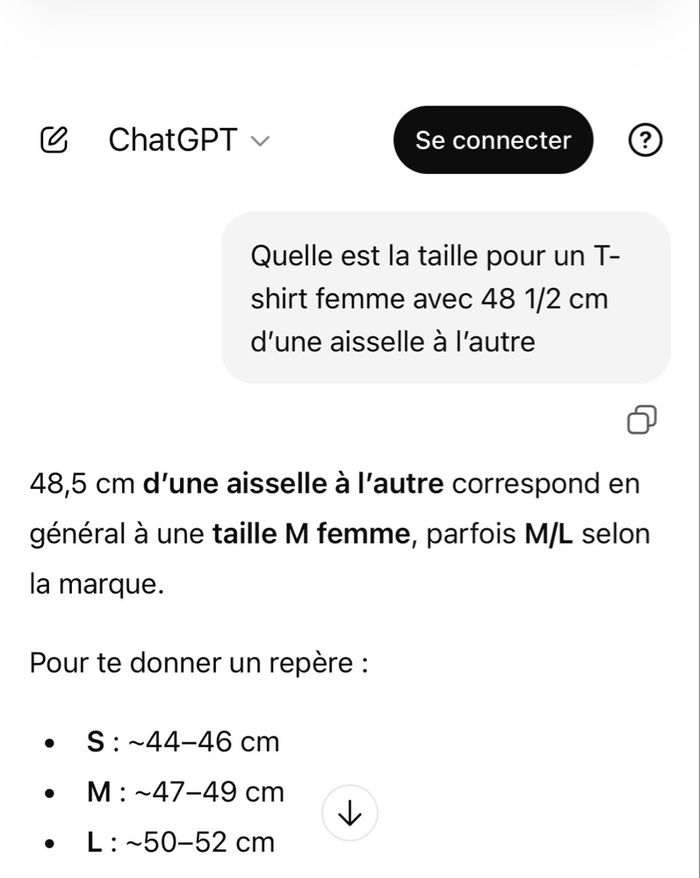
Task: Open the ChatGPT model dropdown
Action: pos(189,140)
